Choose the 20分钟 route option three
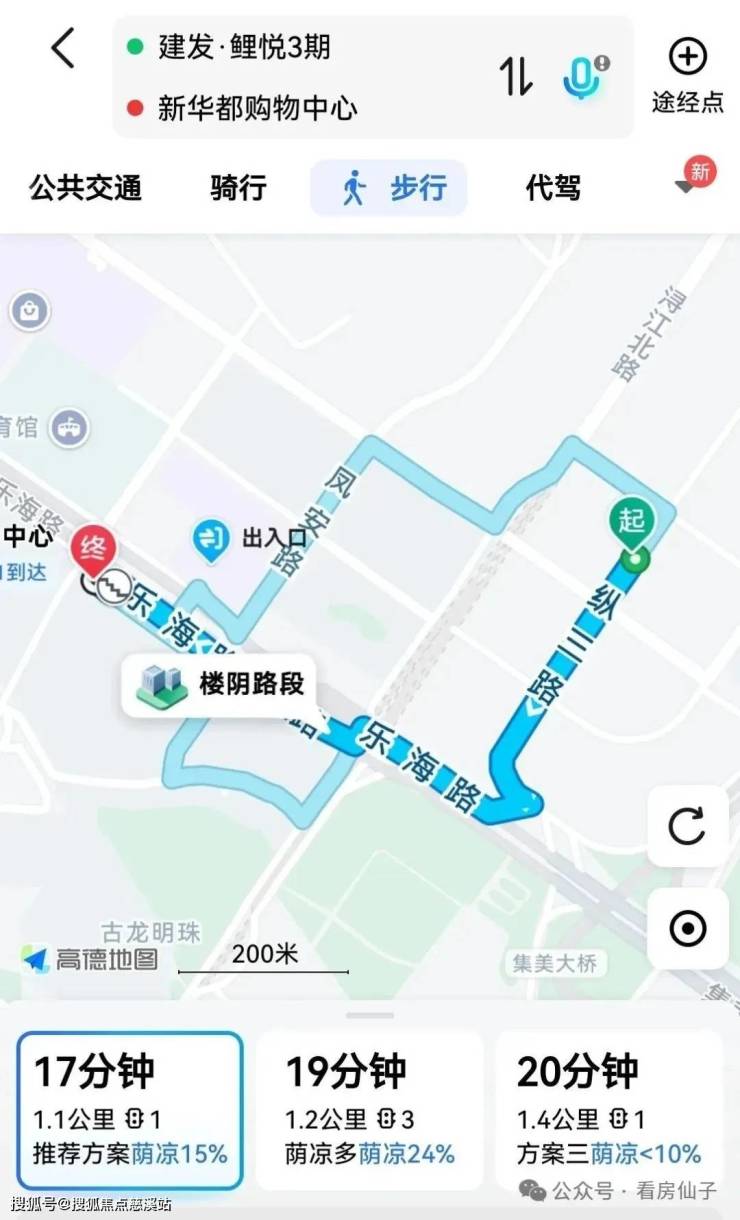 pyautogui.click(x=608, y=1110)
